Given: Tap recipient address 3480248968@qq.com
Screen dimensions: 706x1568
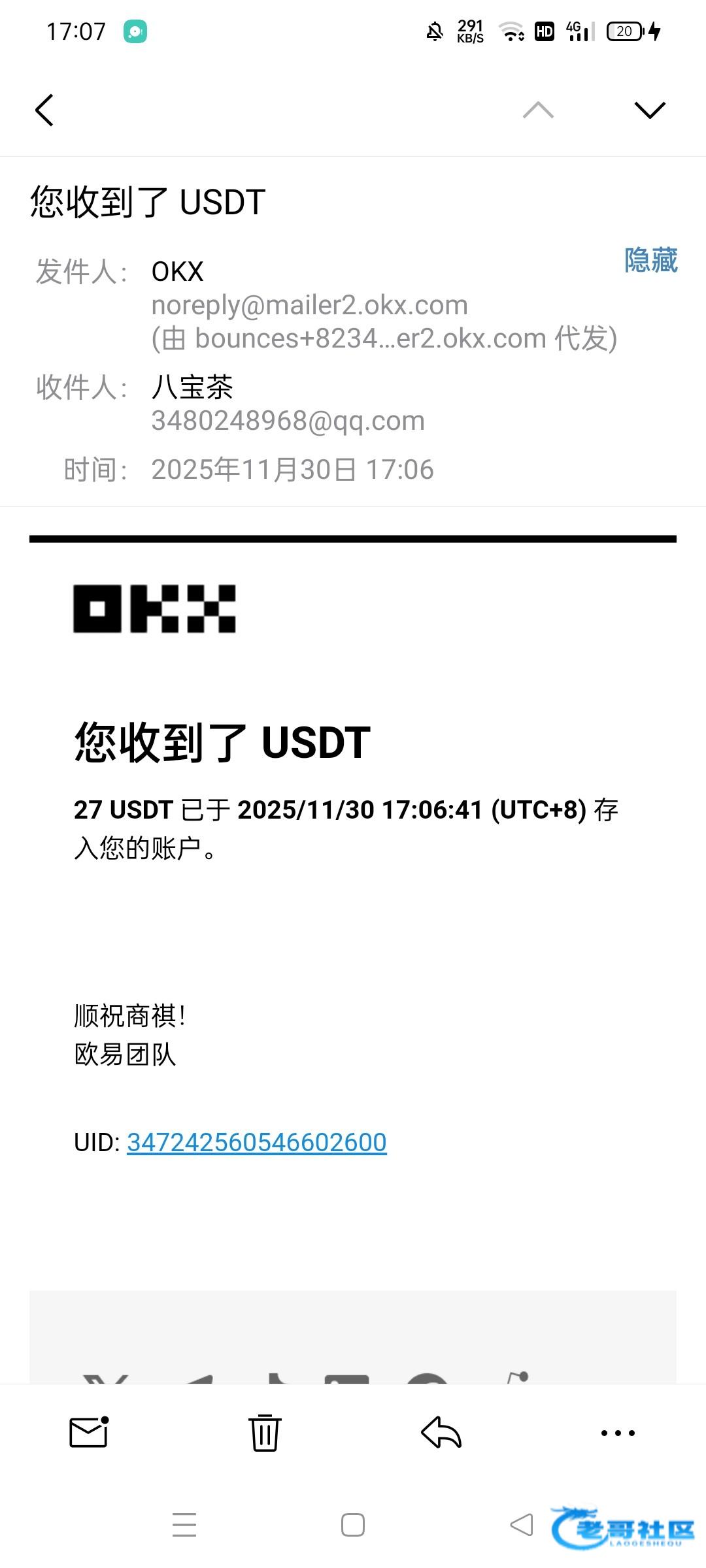Looking at the screenshot, I should point(288,420).
